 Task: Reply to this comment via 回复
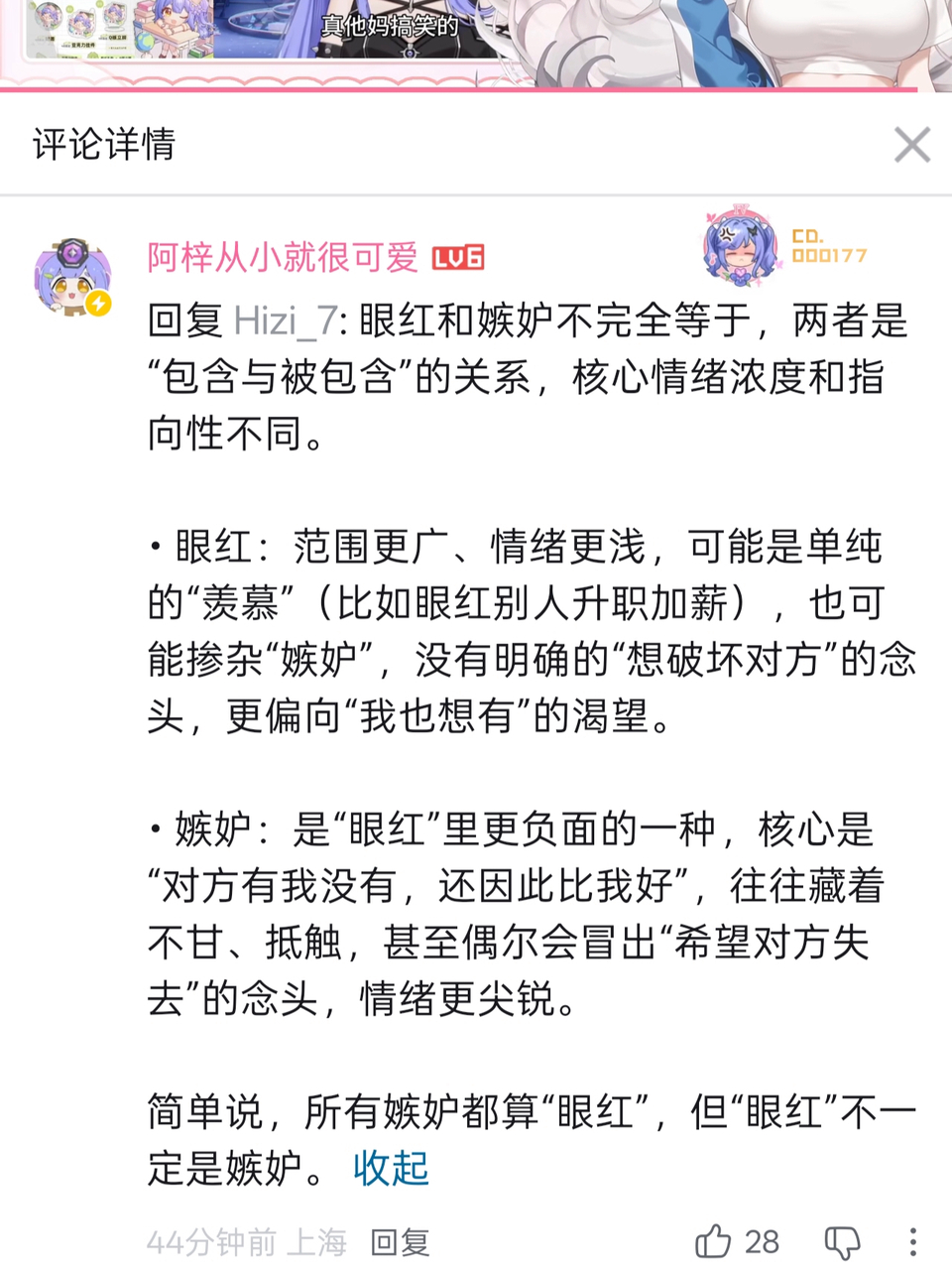400,1242
